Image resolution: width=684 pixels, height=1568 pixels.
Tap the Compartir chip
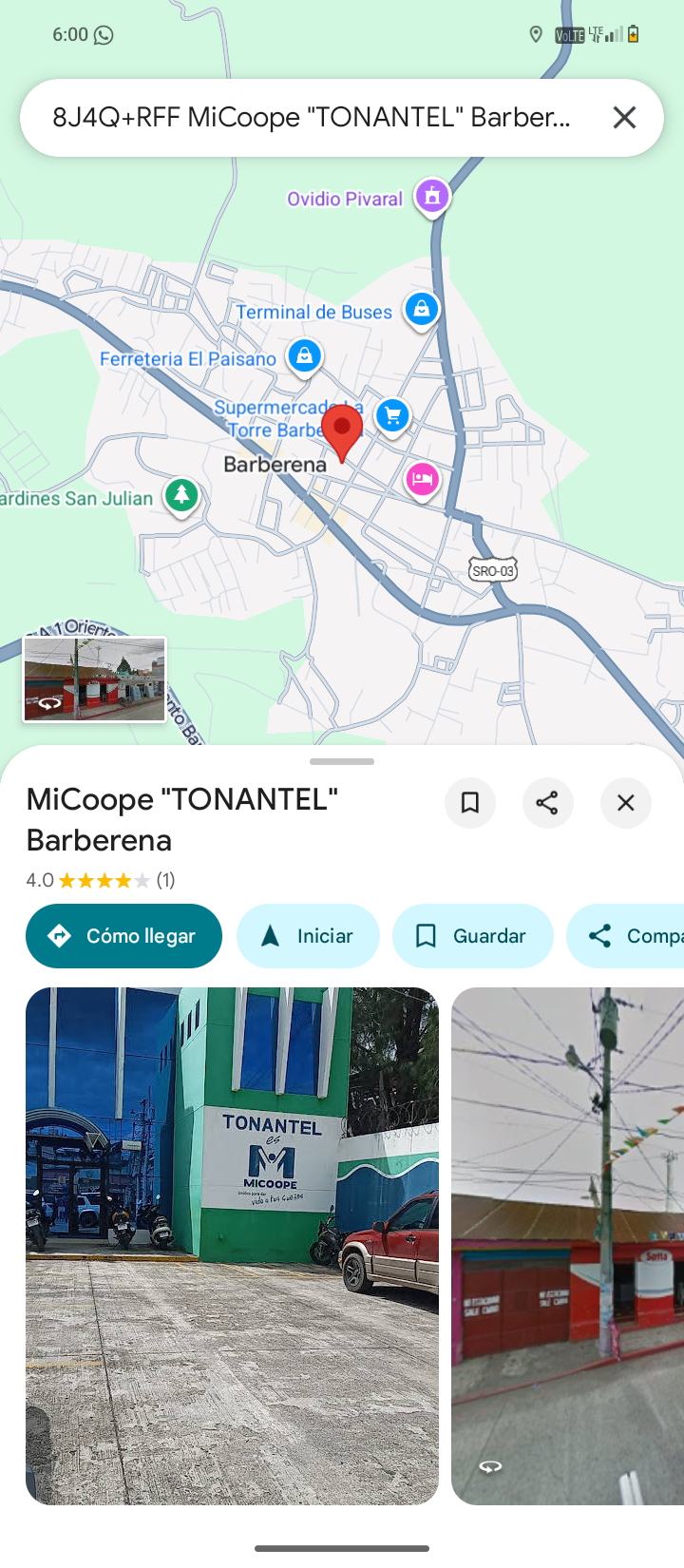tap(627, 936)
